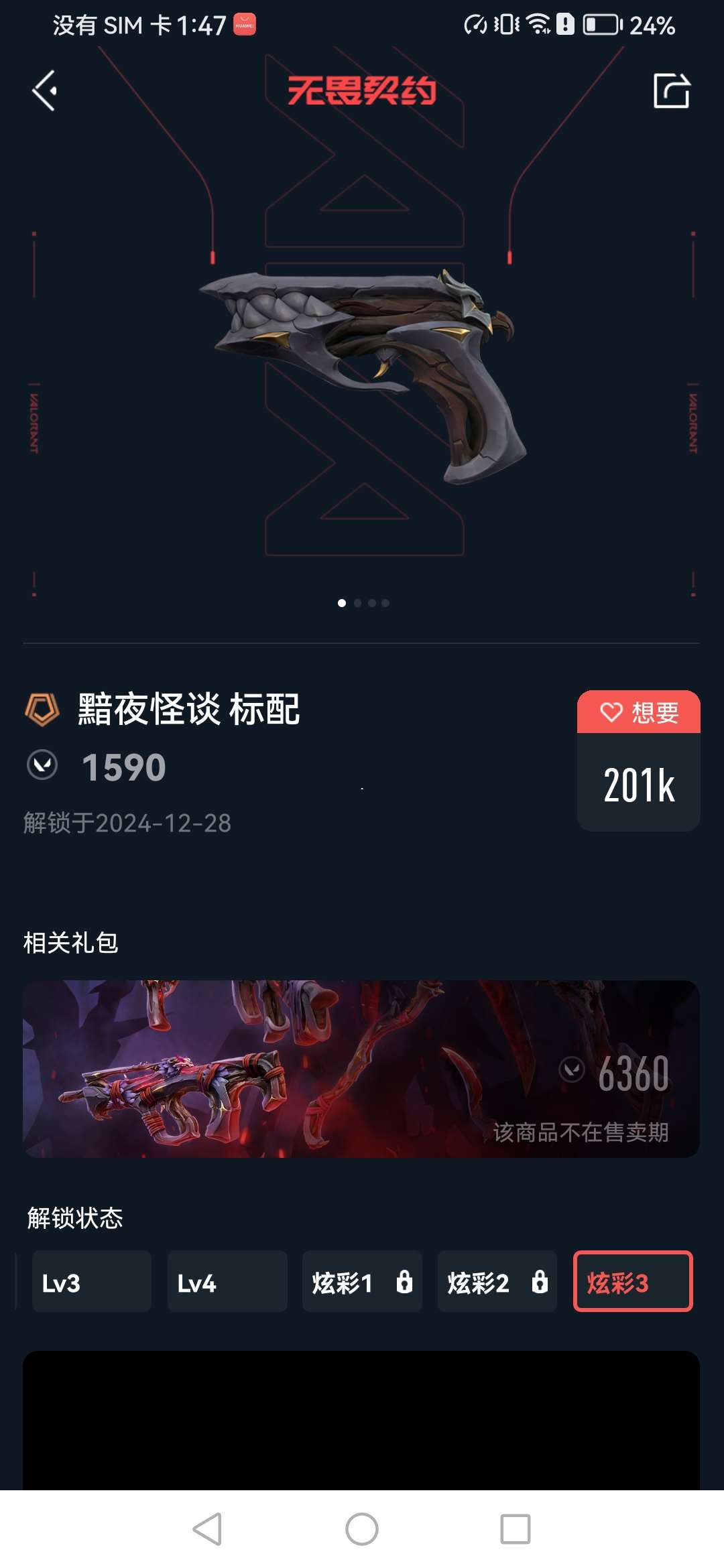Add skin to wishlist with 想要 button
The image size is (724, 1568).
pyautogui.click(x=638, y=712)
